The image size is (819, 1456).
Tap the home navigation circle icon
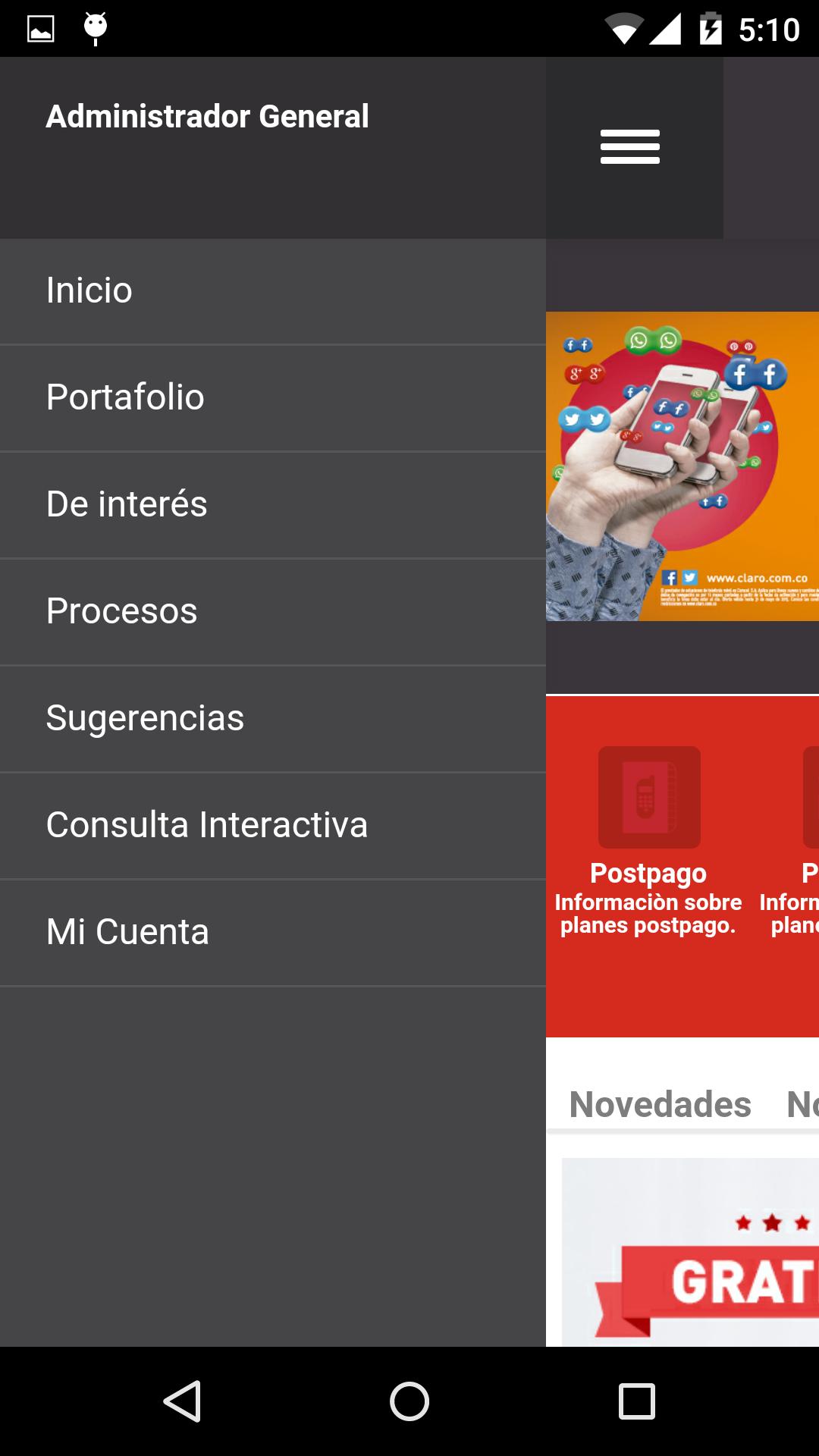click(409, 1399)
